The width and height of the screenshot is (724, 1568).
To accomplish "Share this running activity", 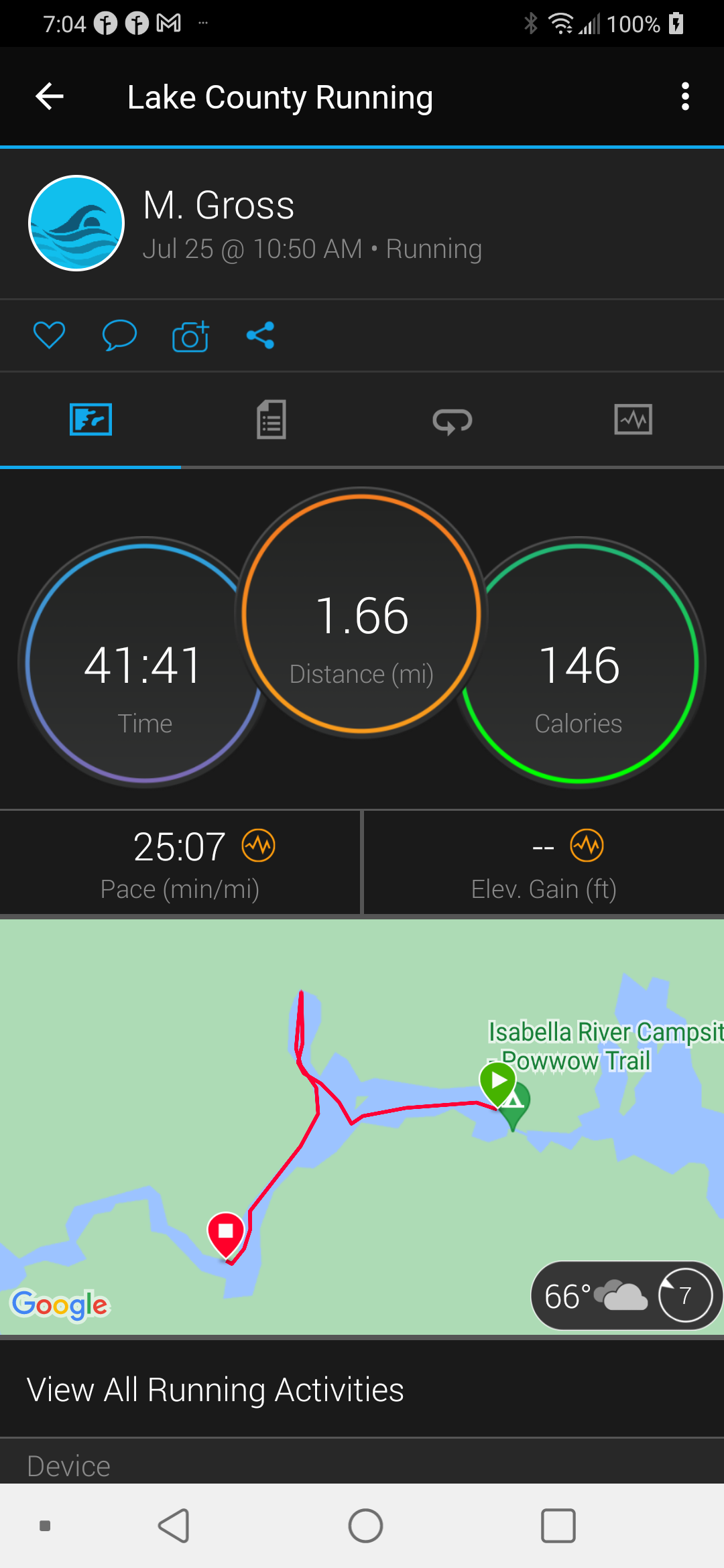I will tap(260, 335).
